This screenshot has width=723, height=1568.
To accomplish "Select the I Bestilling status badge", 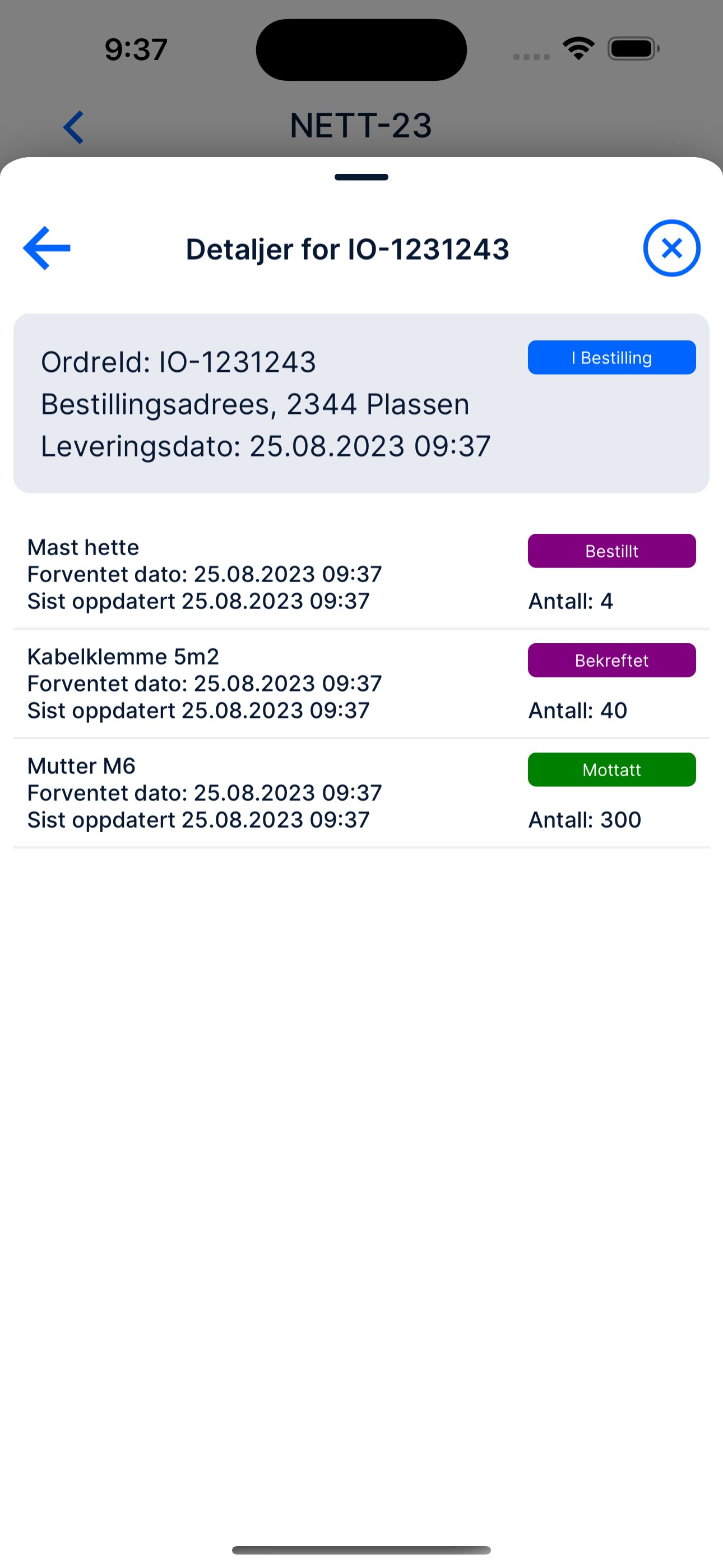I will tap(611, 357).
